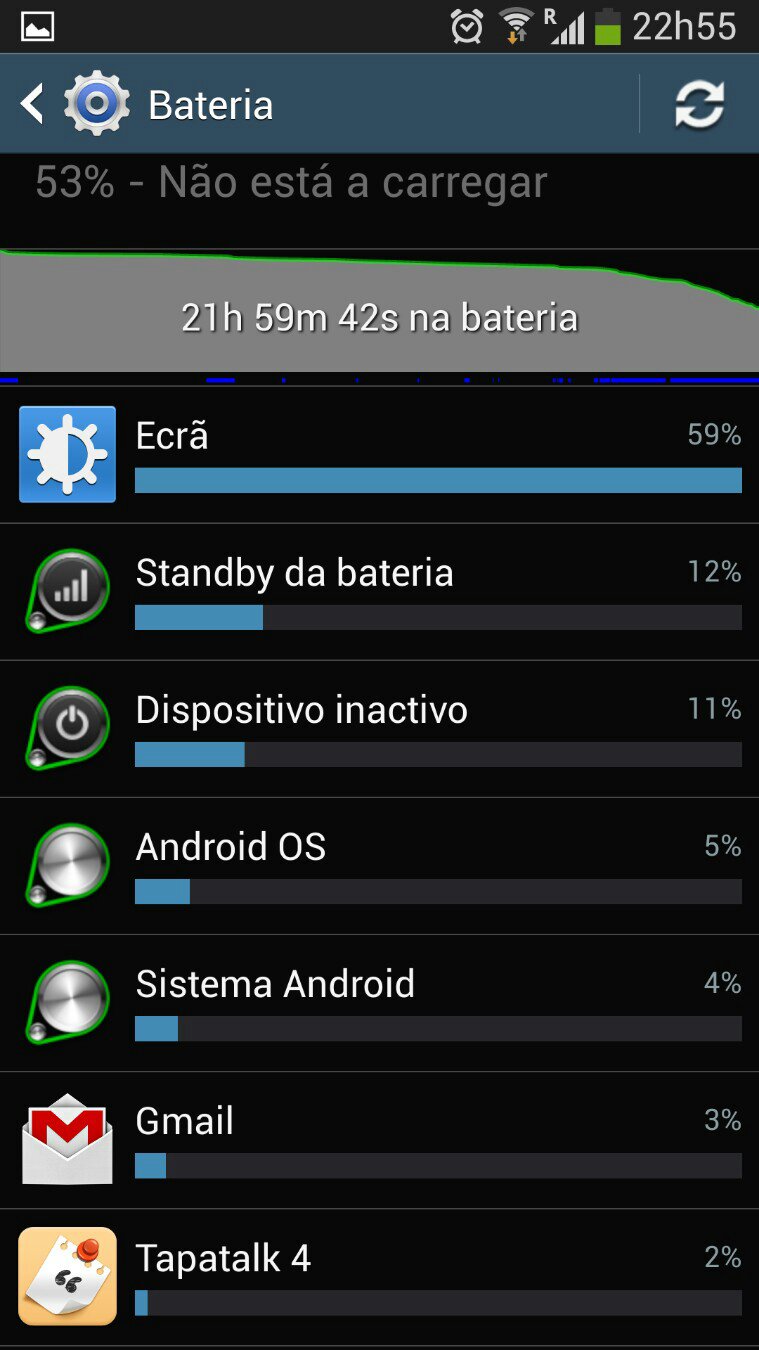The image size is (759, 1350).
Task: Check Gmail battery consumption details
Action: click(379, 1140)
